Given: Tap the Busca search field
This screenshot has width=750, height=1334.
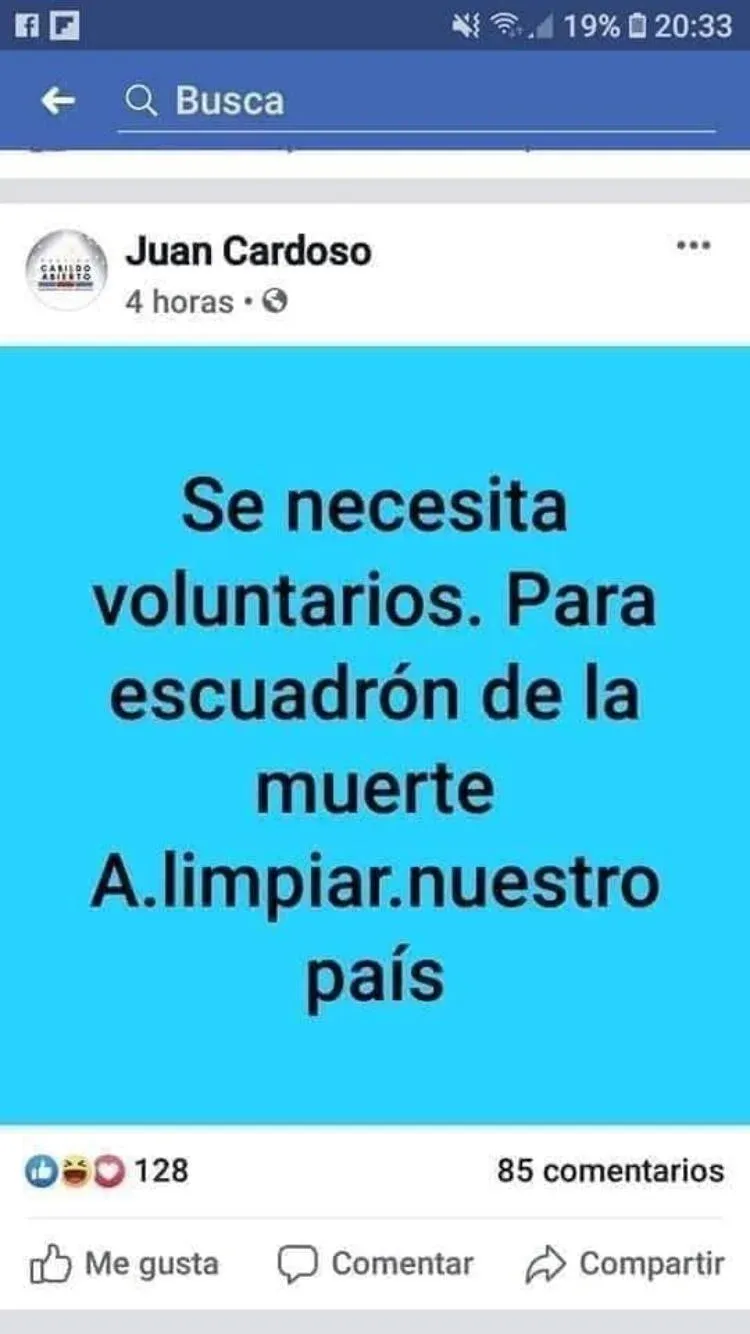Looking at the screenshot, I should (415, 101).
